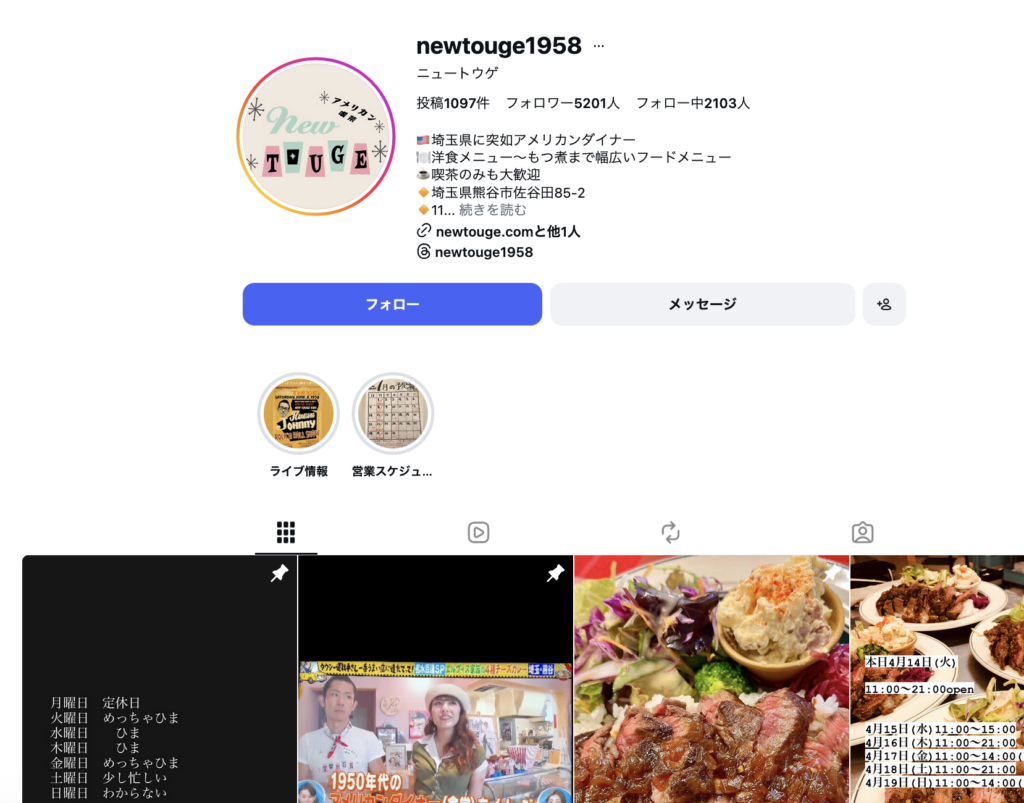The height and width of the screenshot is (803, 1024).
Task: Open the Threads profile newtouge1958
Action: (483, 252)
